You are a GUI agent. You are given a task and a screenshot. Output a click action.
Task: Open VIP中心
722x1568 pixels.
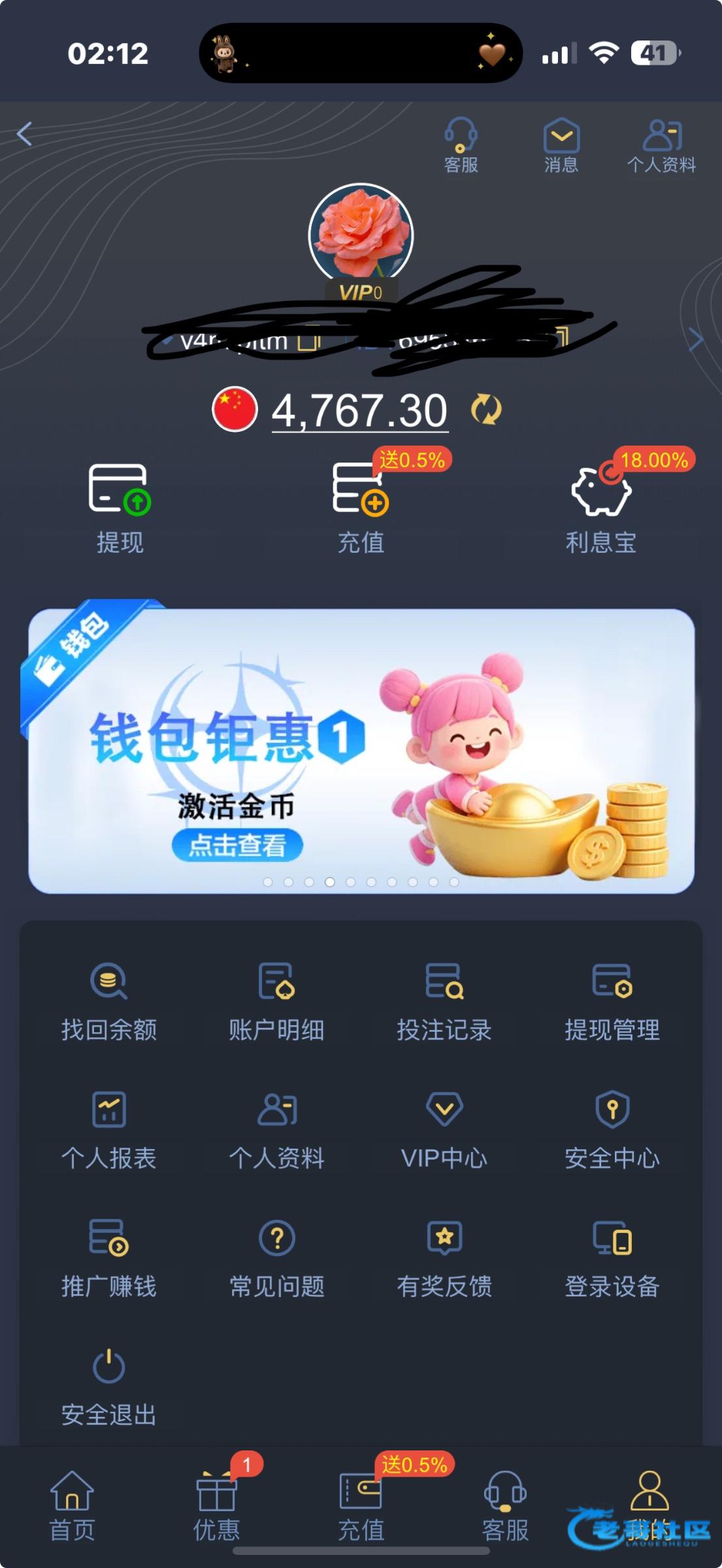click(x=444, y=1130)
